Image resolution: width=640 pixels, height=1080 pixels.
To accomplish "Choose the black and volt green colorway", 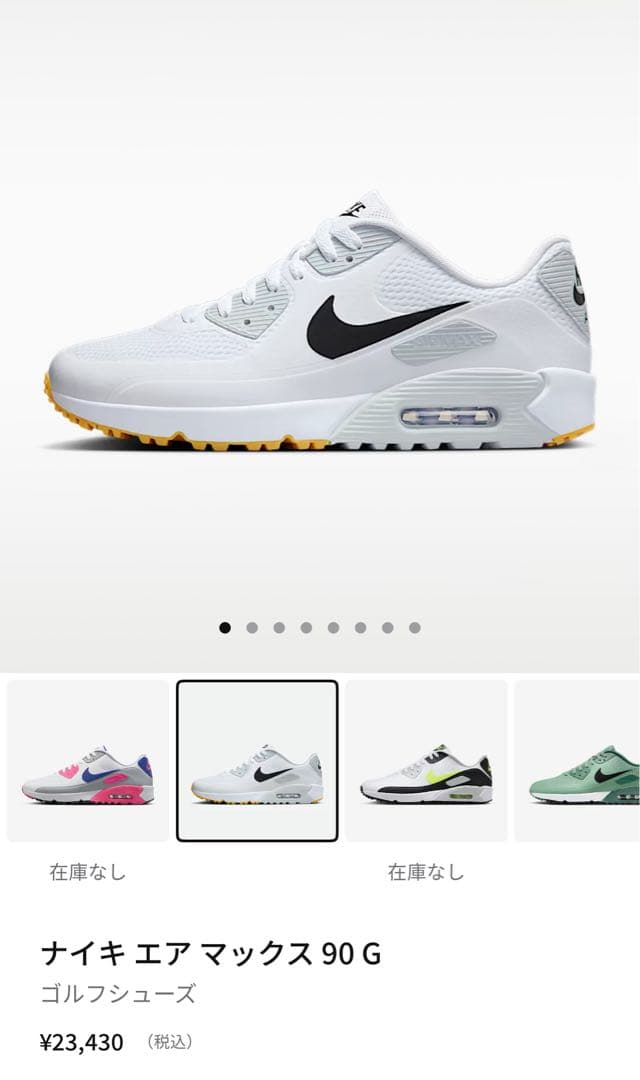I will [x=427, y=761].
